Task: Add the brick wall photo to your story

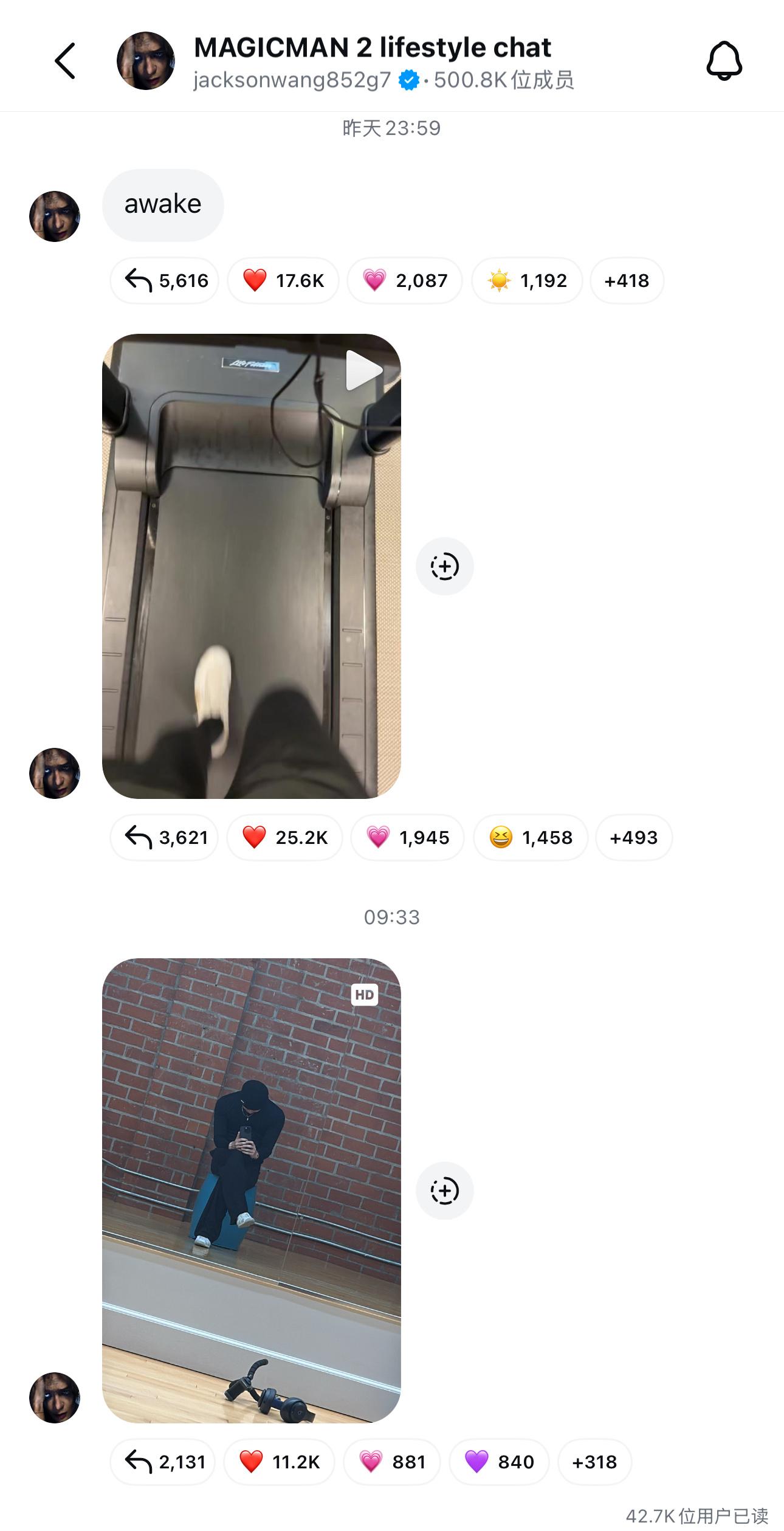Action: pos(445,1191)
